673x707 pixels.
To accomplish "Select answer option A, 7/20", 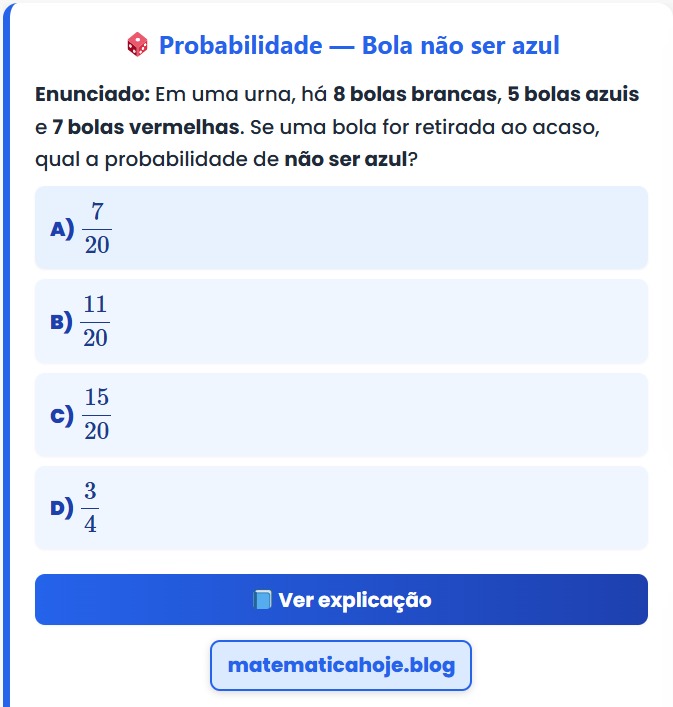I will click(341, 228).
